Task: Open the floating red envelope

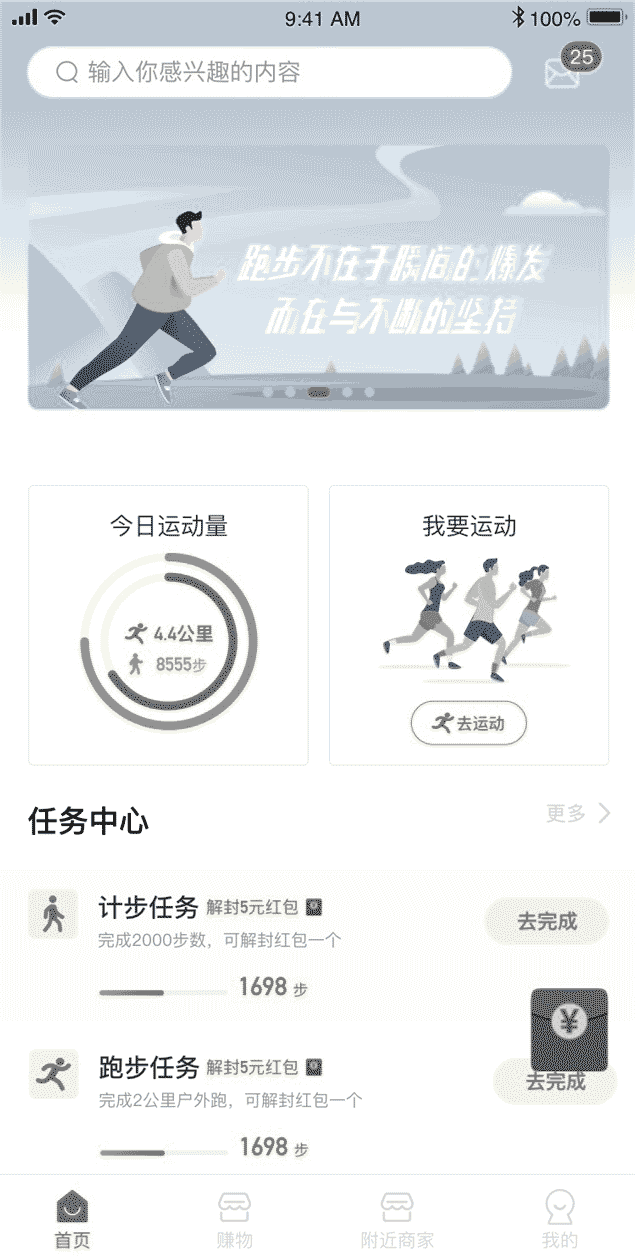Action: pyautogui.click(x=569, y=1028)
